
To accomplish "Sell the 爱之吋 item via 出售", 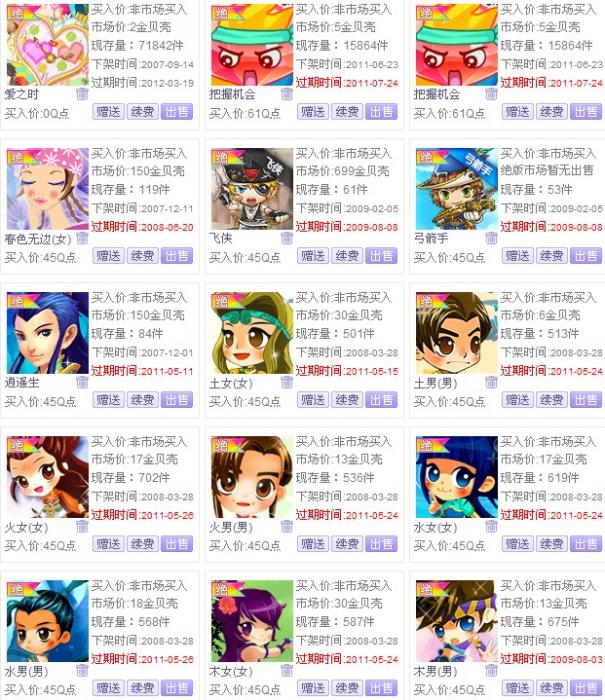I will pos(177,112).
